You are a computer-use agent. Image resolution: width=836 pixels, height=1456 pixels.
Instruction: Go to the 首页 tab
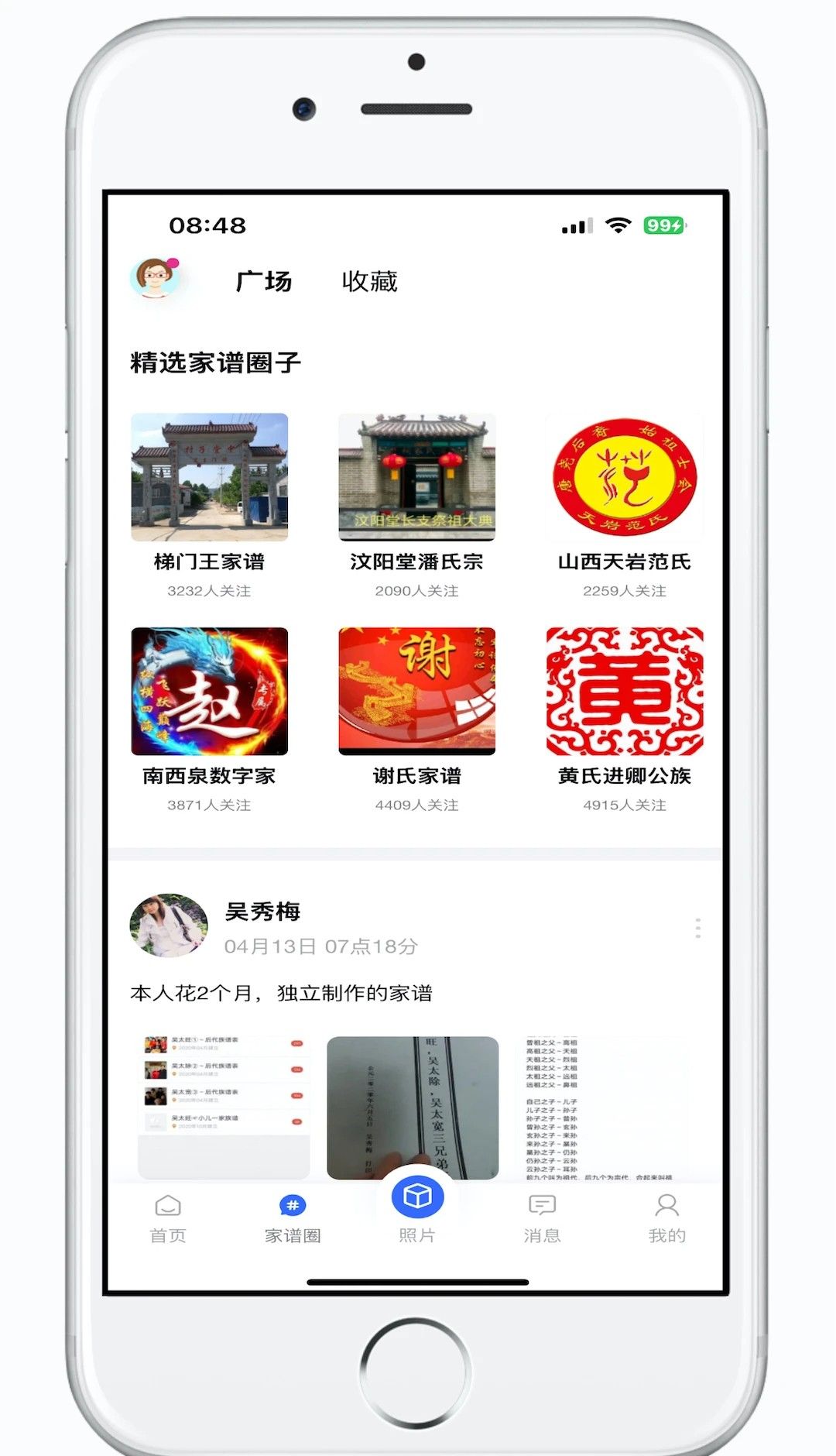[168, 1217]
